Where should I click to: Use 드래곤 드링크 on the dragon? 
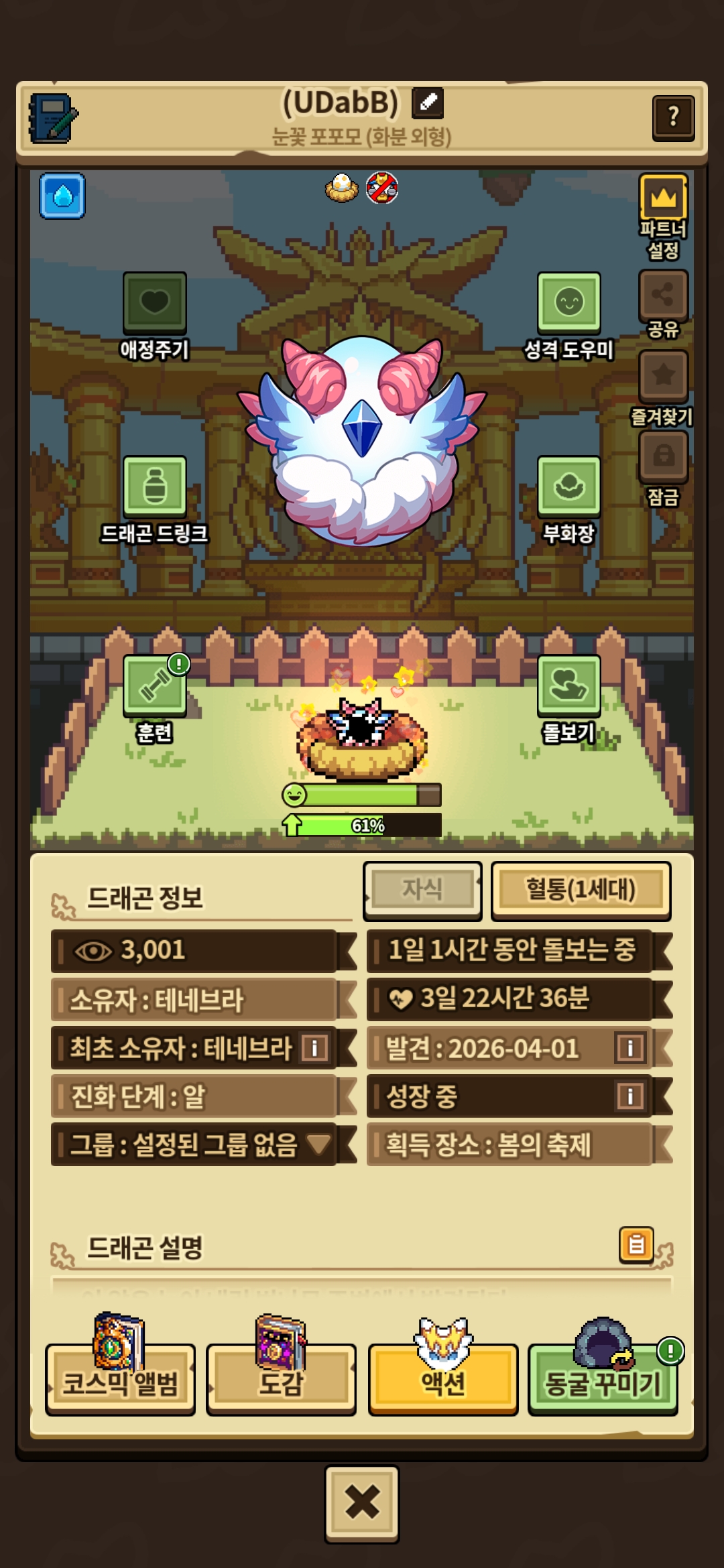pyautogui.click(x=154, y=487)
